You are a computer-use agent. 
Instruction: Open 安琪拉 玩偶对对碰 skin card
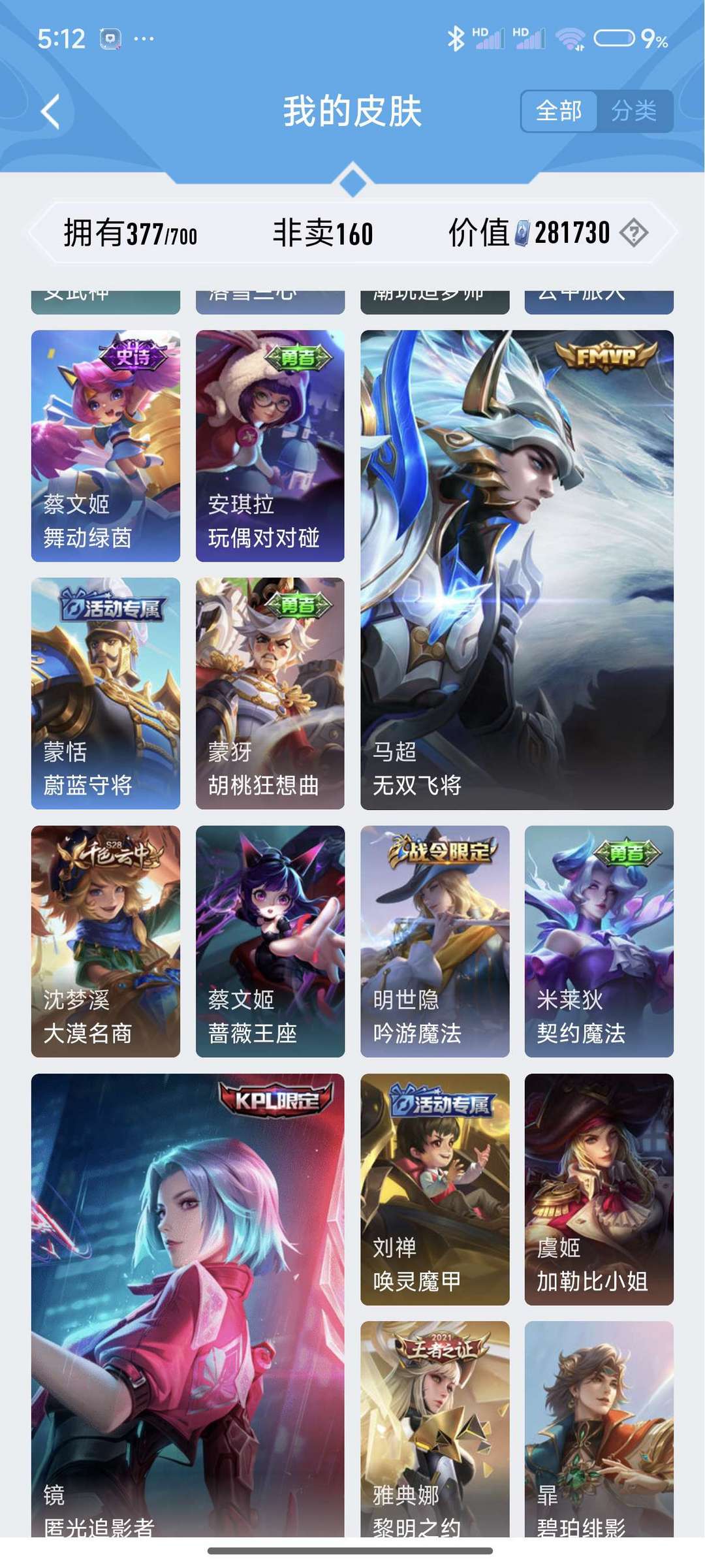270,446
